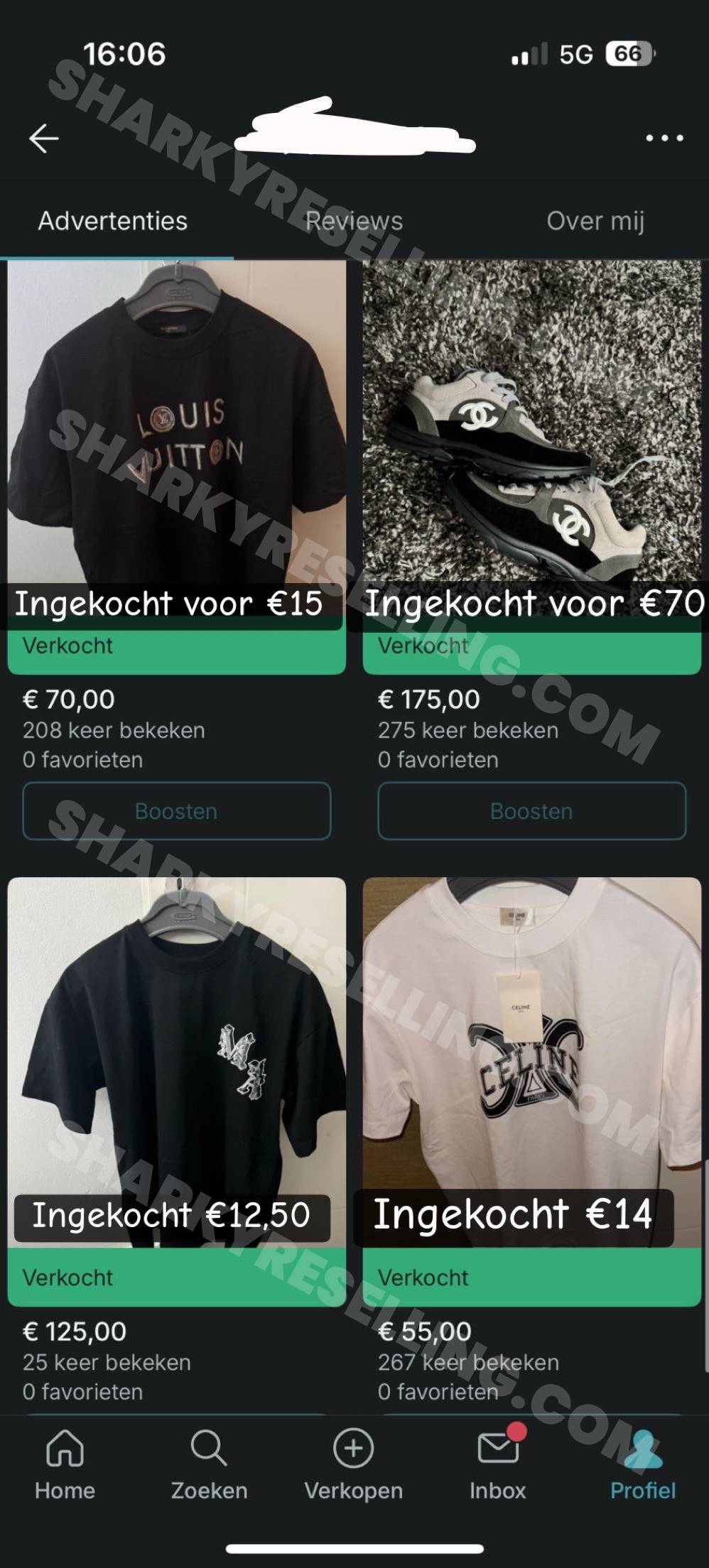Image resolution: width=709 pixels, height=1568 pixels.
Task: Boost the €175,00 listing
Action: tap(531, 811)
